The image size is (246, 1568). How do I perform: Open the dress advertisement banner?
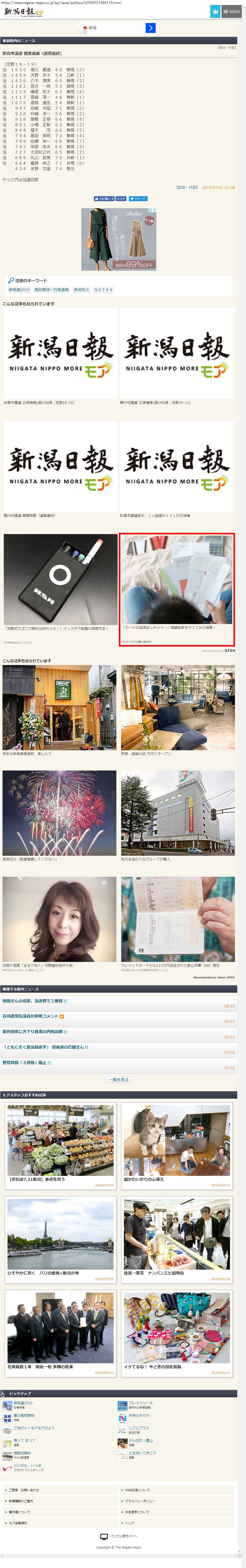pos(119,239)
